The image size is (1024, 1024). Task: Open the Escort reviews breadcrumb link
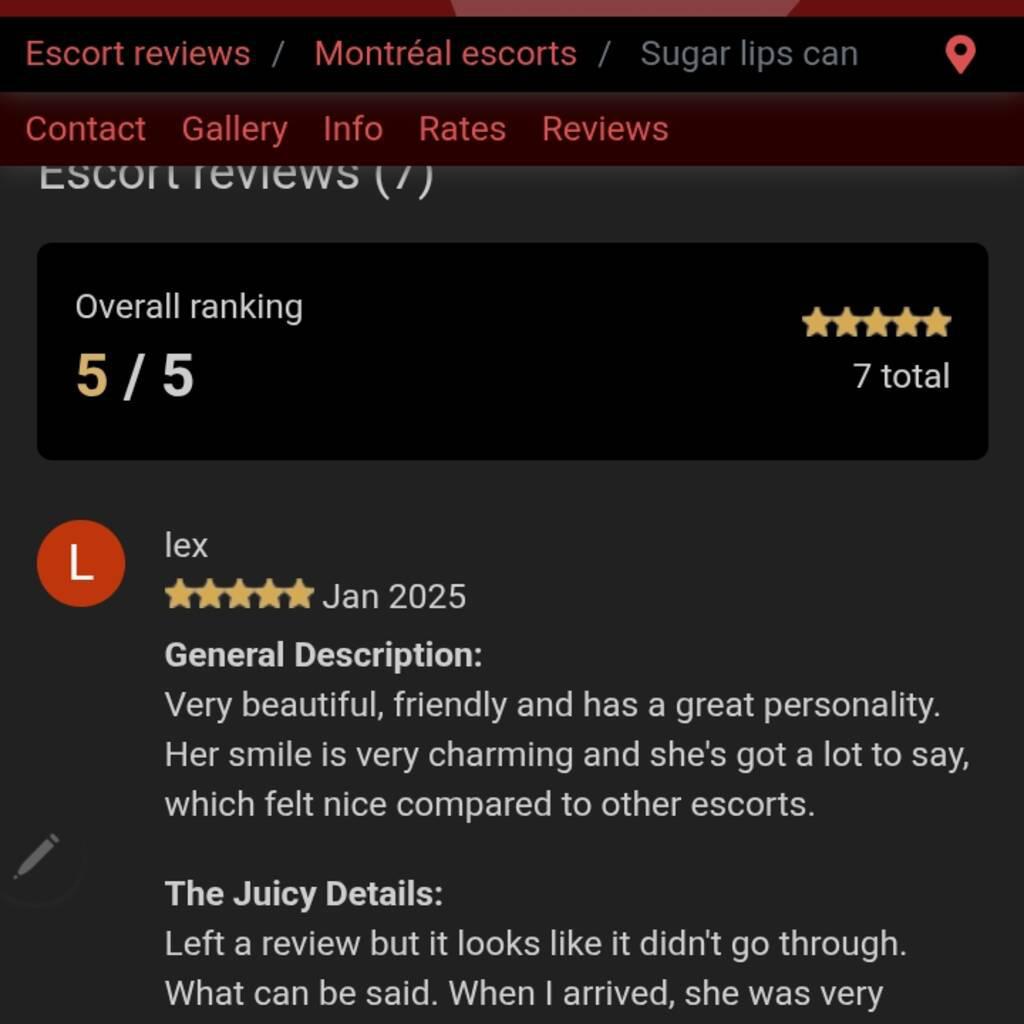[x=137, y=53]
